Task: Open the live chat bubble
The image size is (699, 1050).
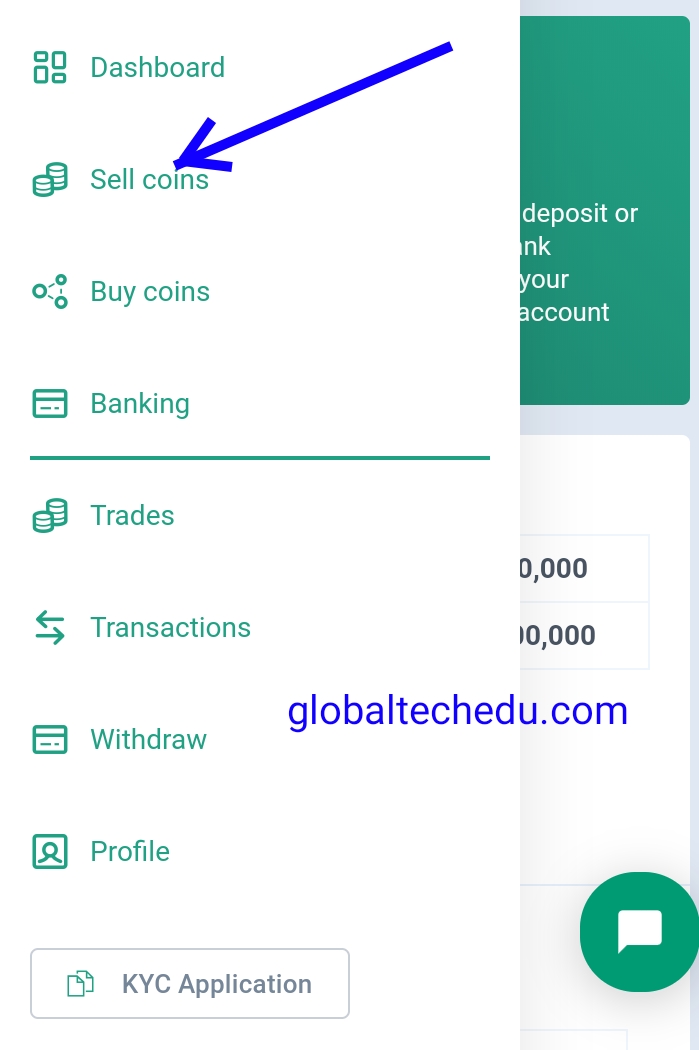Action: tap(639, 931)
